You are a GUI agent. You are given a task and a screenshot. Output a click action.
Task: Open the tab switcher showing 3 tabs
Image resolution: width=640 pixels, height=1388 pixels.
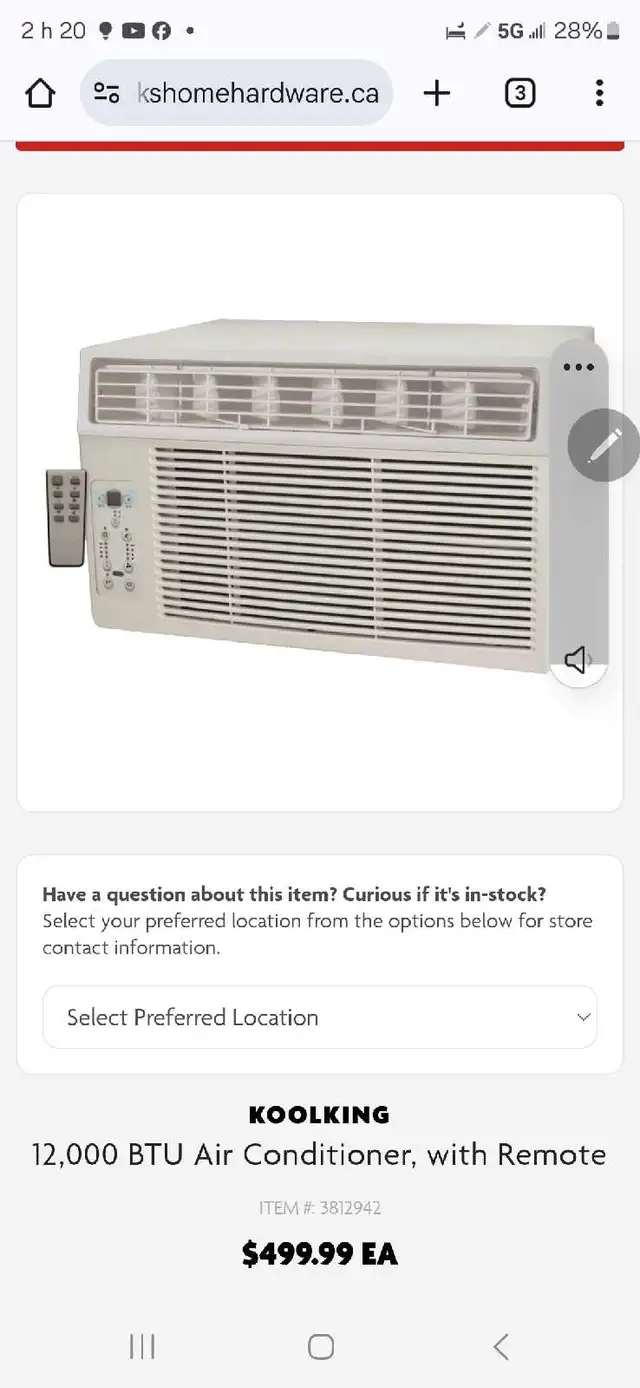[x=519, y=93]
